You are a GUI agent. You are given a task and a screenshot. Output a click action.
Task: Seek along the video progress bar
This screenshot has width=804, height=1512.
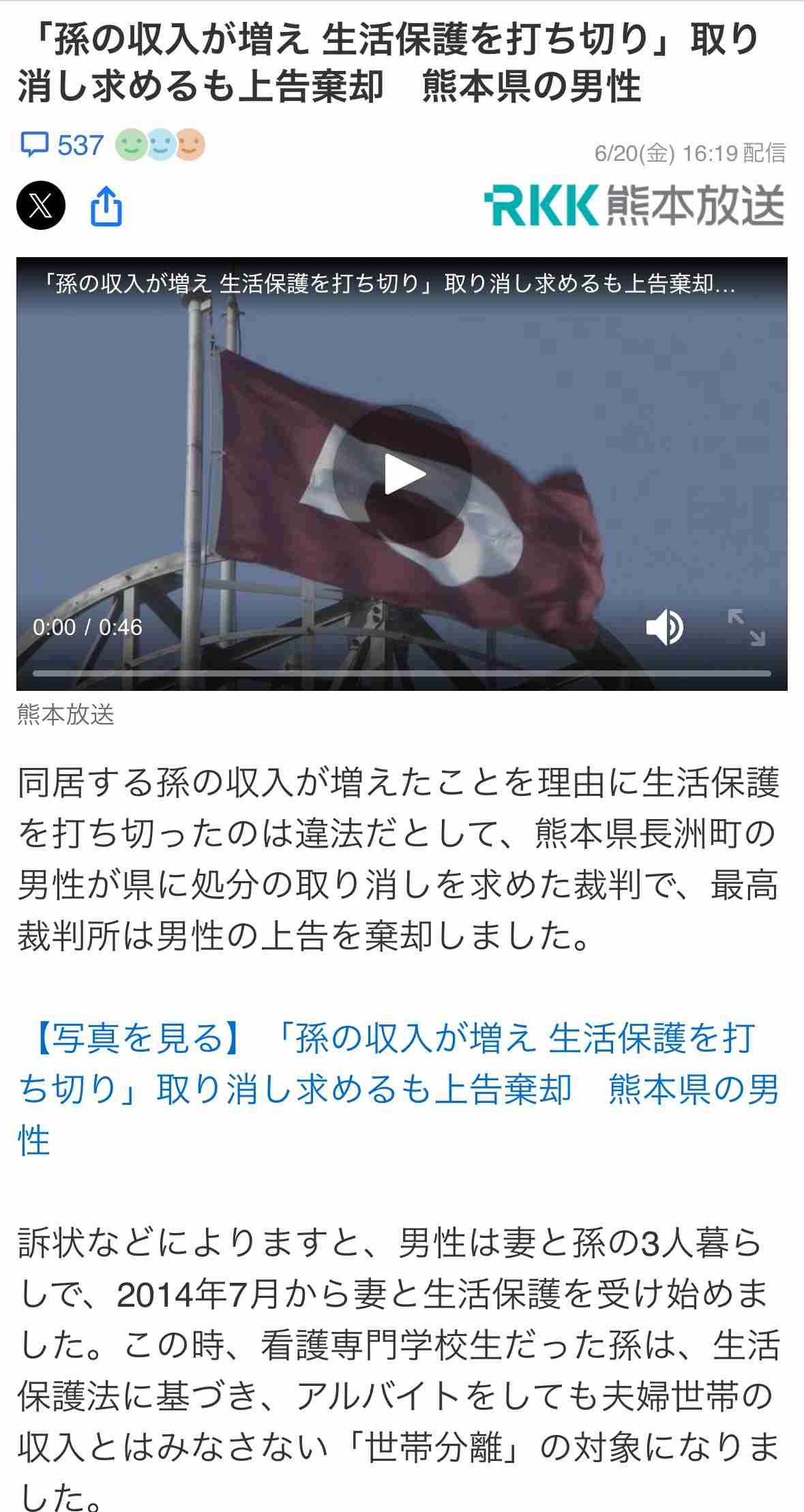pos(402,673)
